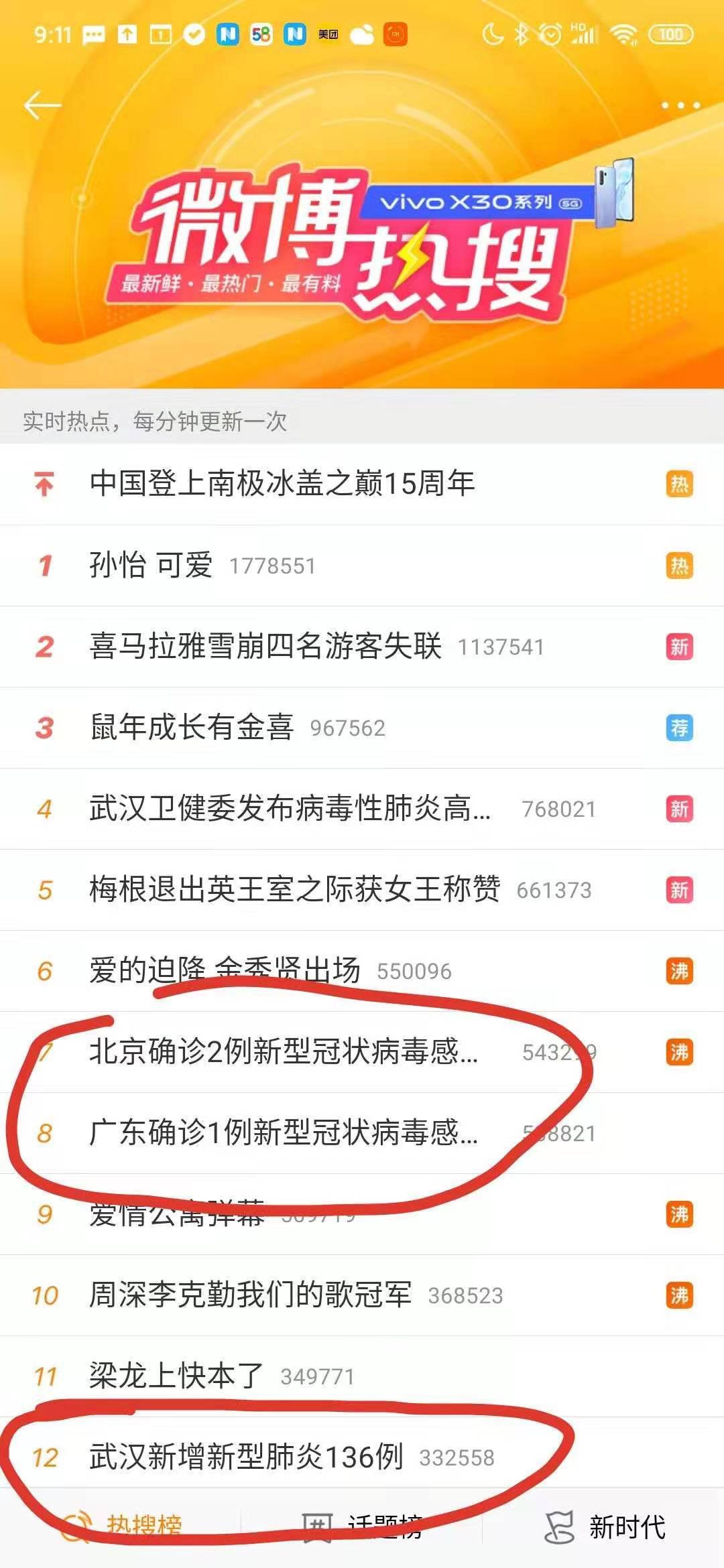Open 武汉卫健委发布病毒性肺炎 topic
This screenshot has height=1568, width=724.
pyautogui.click(x=290, y=809)
